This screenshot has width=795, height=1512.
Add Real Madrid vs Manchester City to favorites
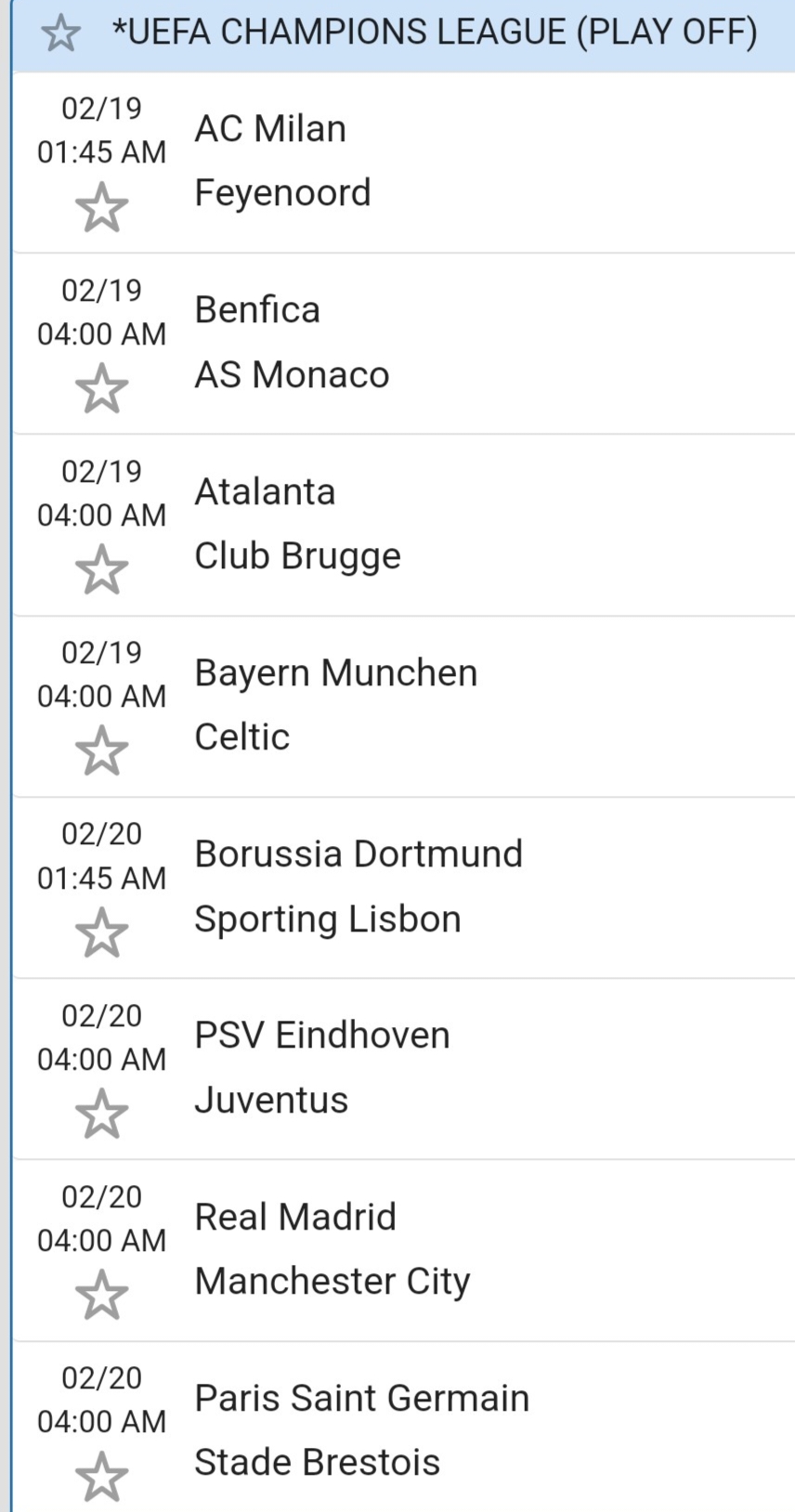coord(101,1295)
